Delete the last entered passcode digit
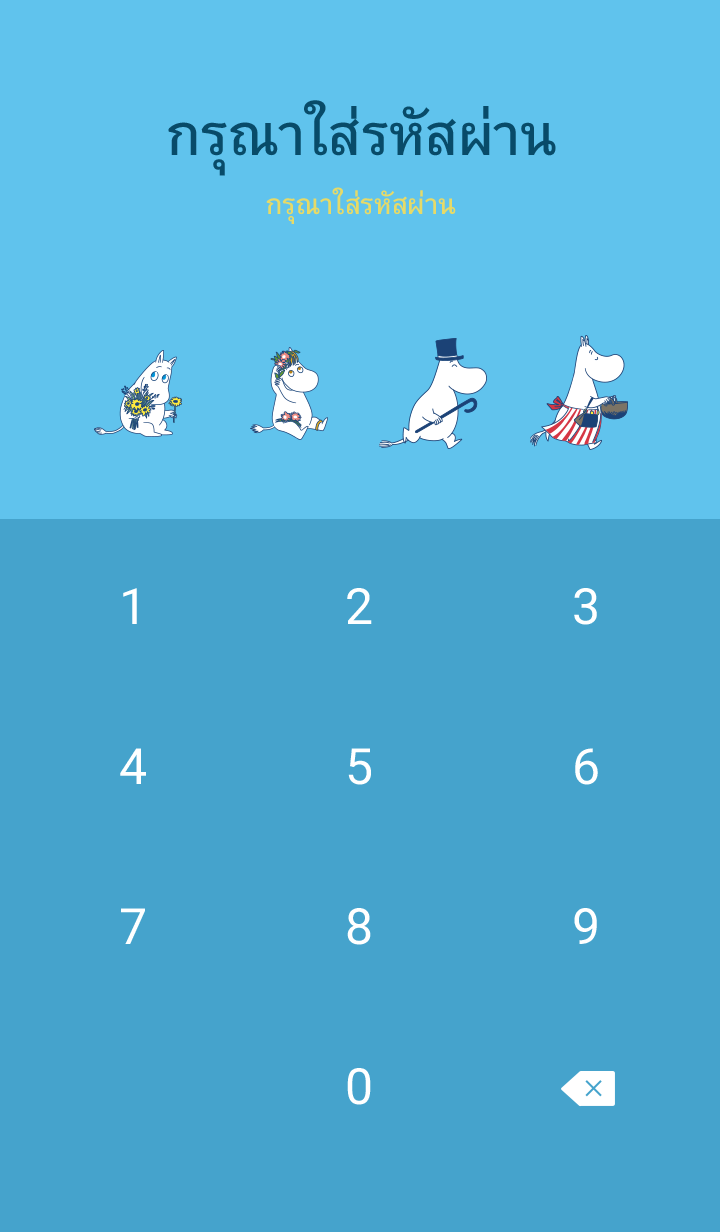Viewport: 720px width, 1232px height. coord(588,1088)
